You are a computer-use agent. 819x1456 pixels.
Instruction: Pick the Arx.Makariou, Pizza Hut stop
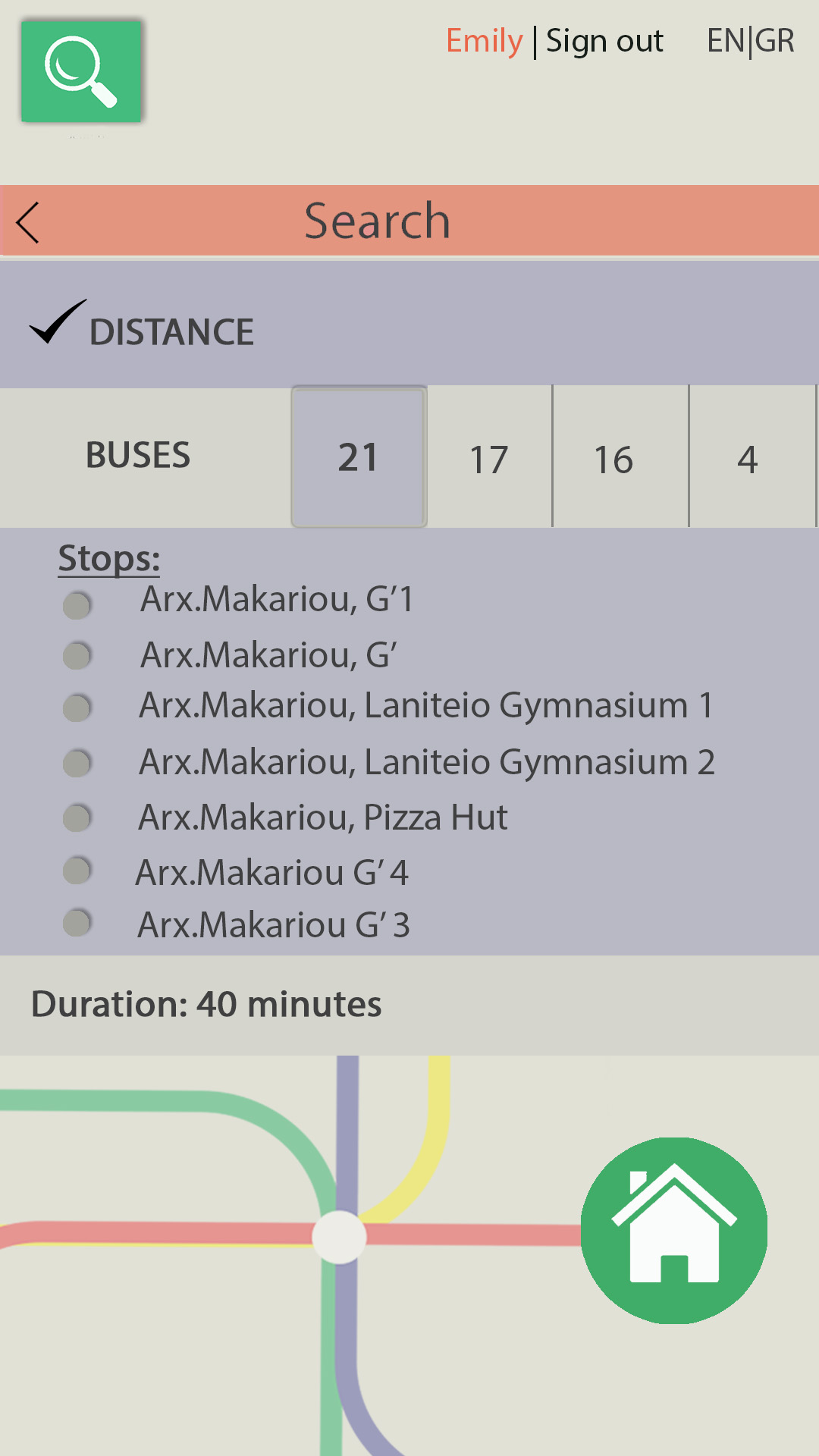click(77, 817)
